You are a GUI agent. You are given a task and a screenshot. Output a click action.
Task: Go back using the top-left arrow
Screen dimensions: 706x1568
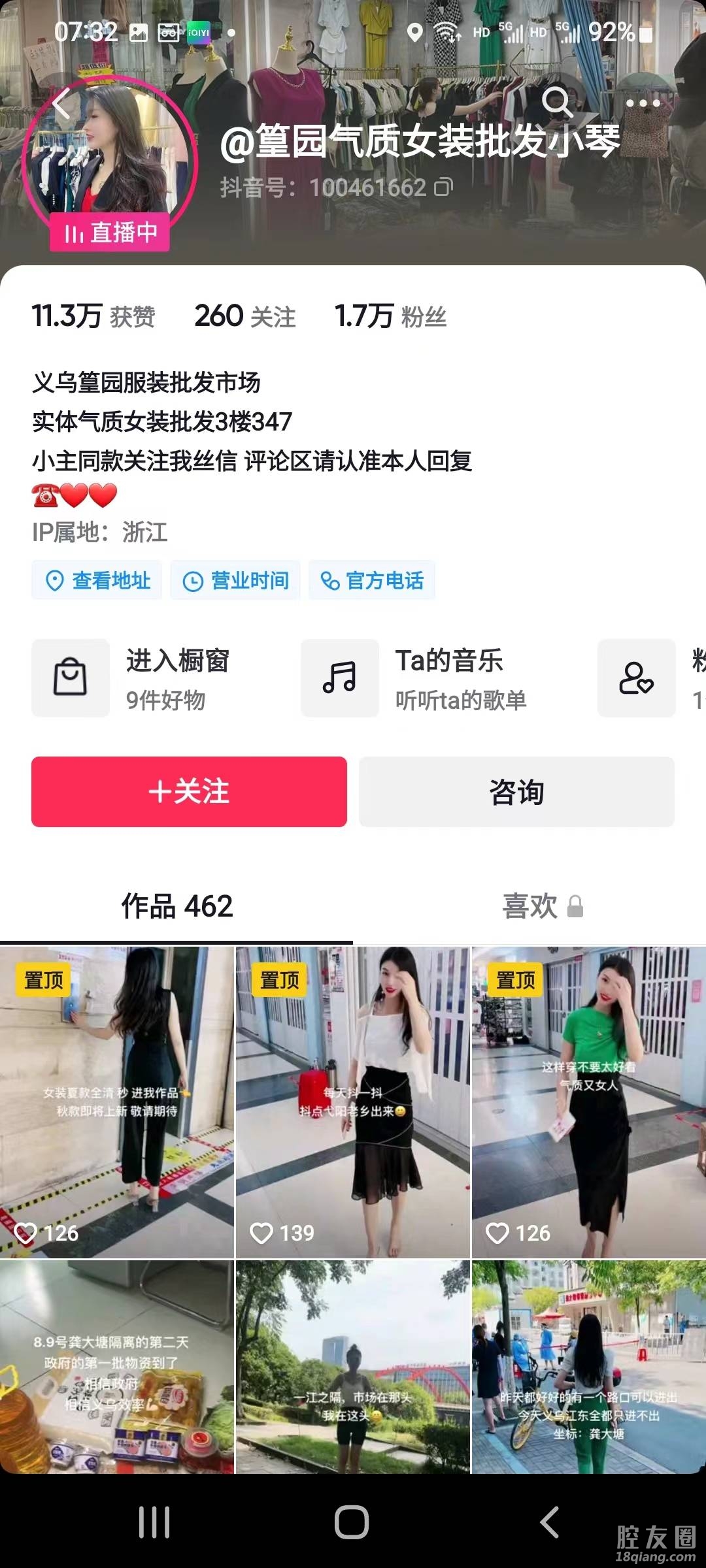(62, 103)
